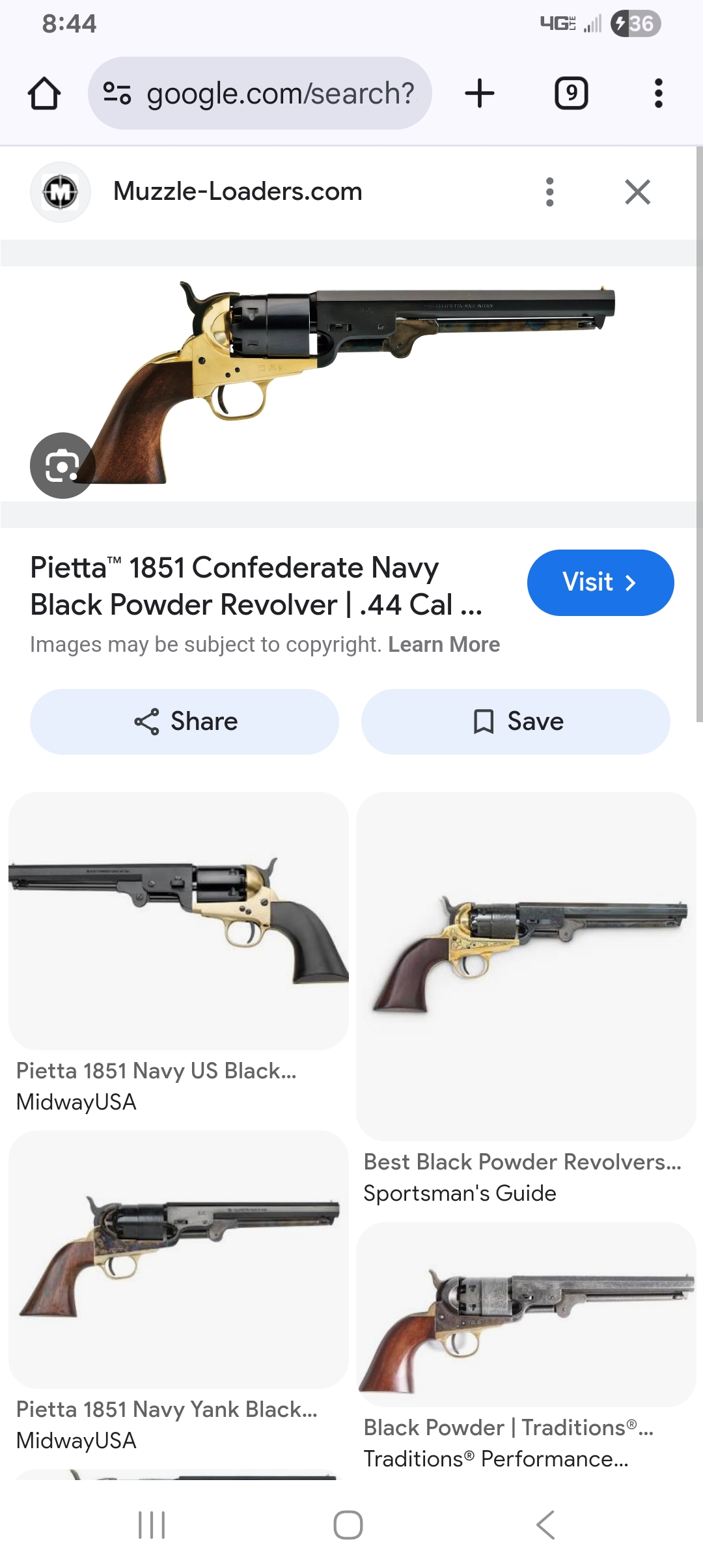The width and height of the screenshot is (703, 1568).
Task: Close the Muzzle-Loaders.com image preview
Action: (x=637, y=192)
